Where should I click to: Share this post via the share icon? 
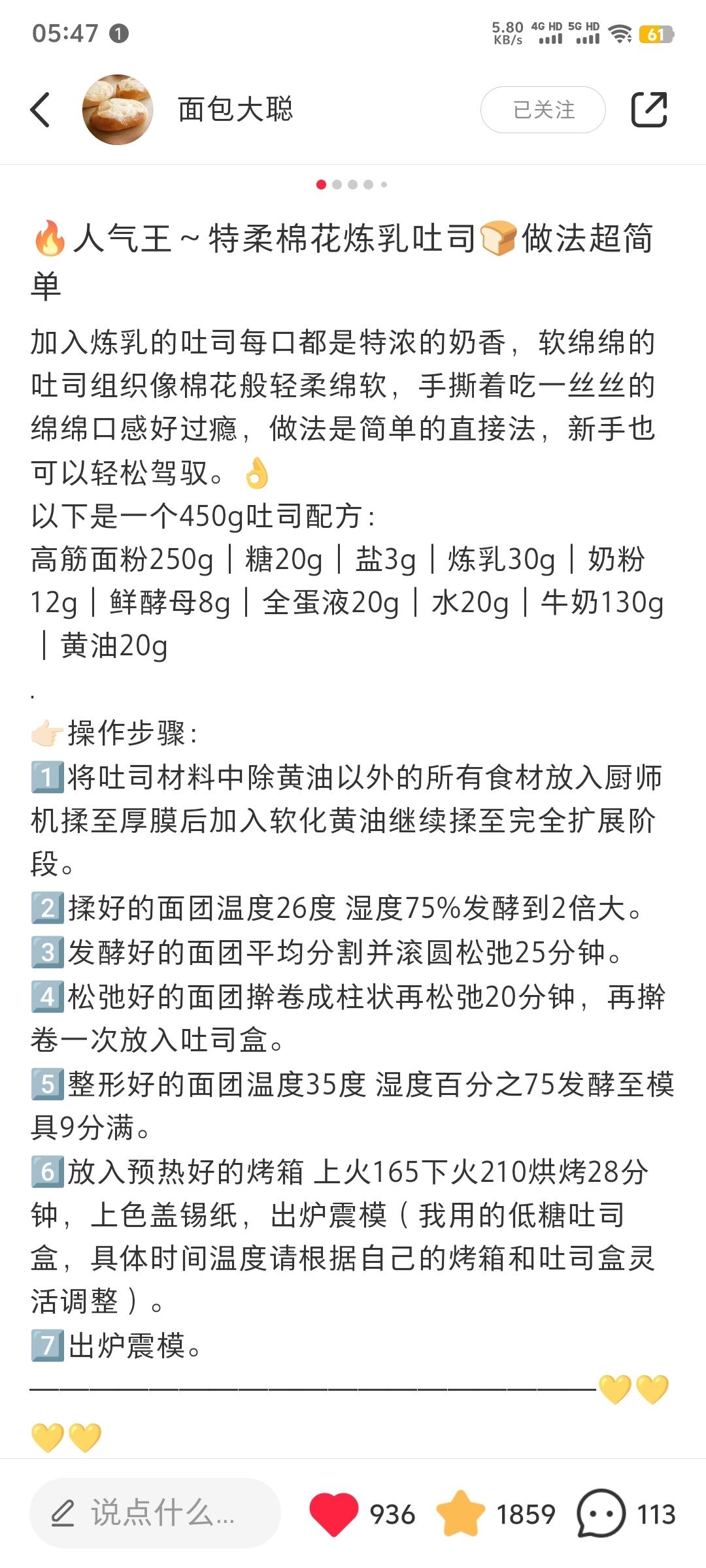tap(648, 110)
